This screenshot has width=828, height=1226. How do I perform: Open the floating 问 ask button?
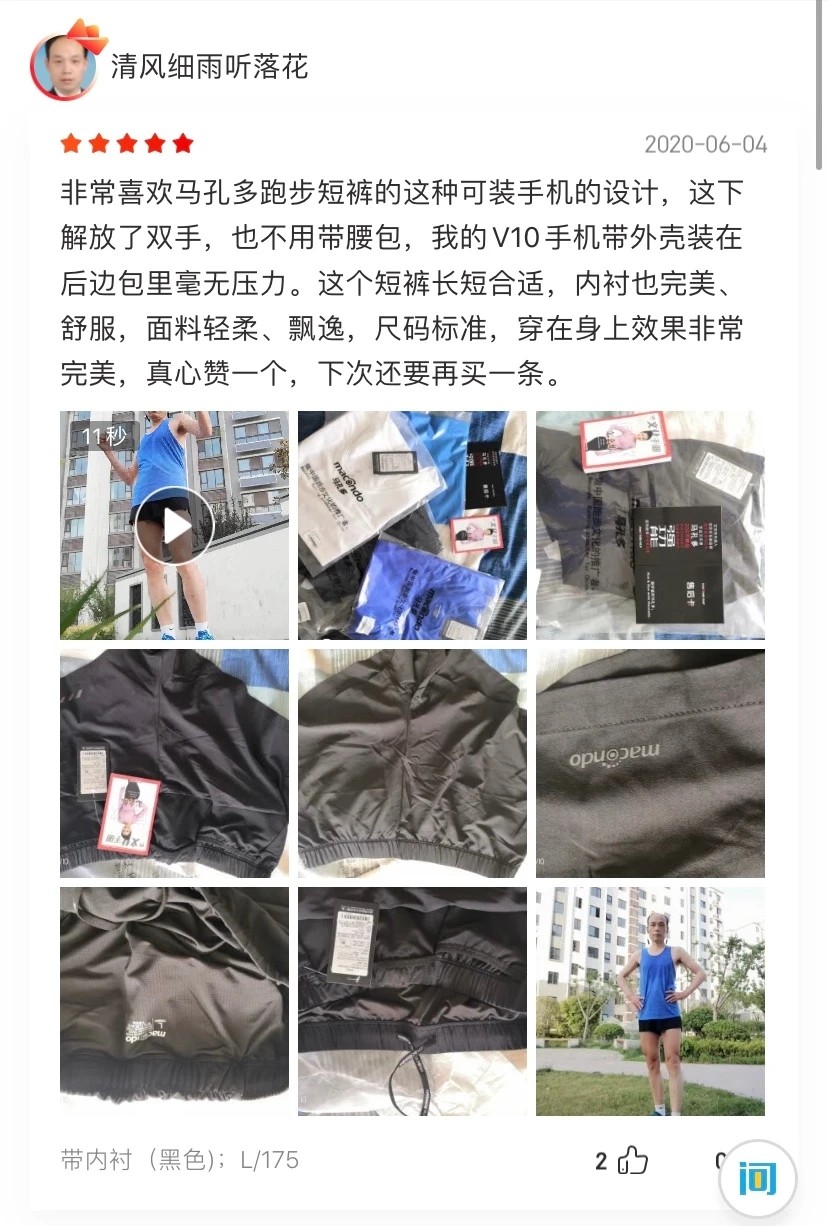(x=758, y=1178)
